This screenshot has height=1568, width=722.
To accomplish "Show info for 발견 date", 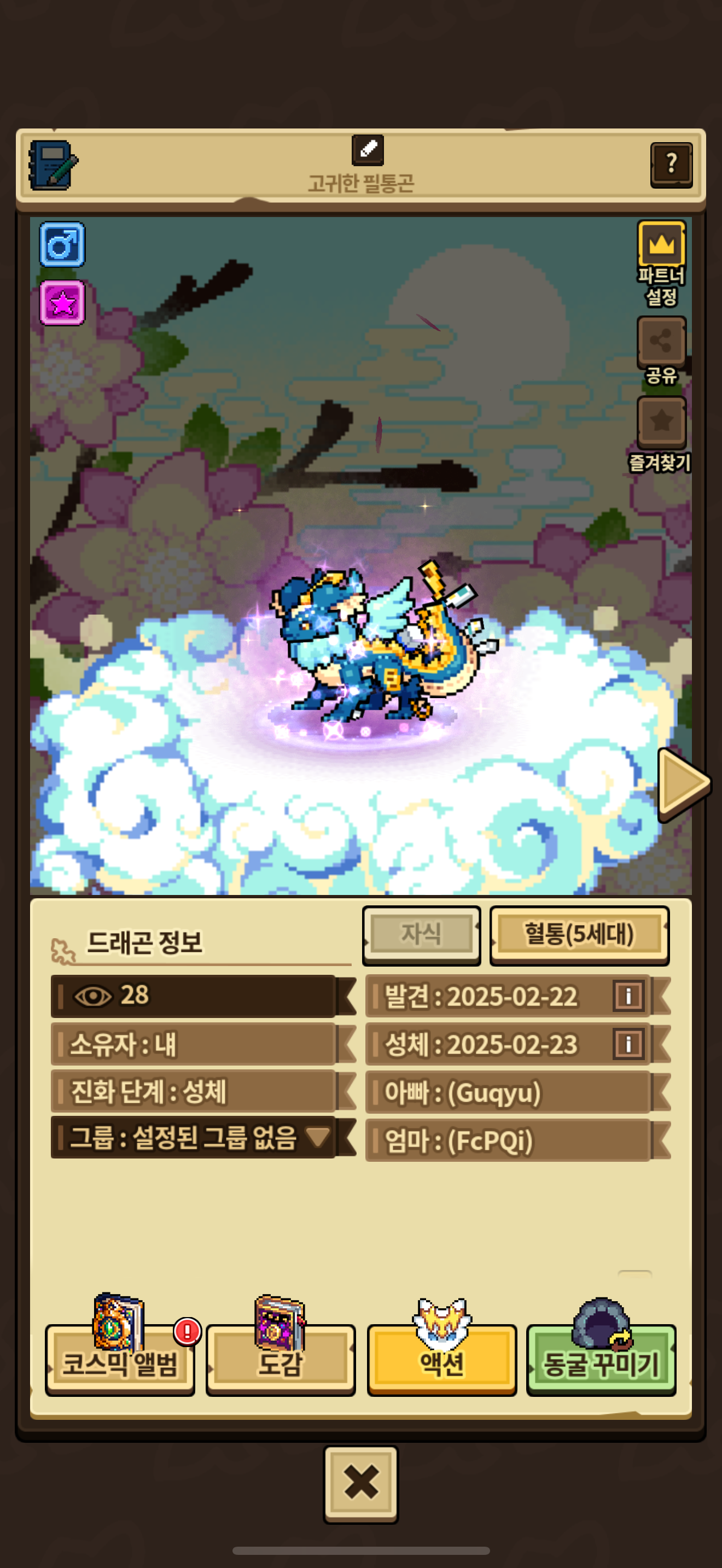I will click(x=628, y=997).
